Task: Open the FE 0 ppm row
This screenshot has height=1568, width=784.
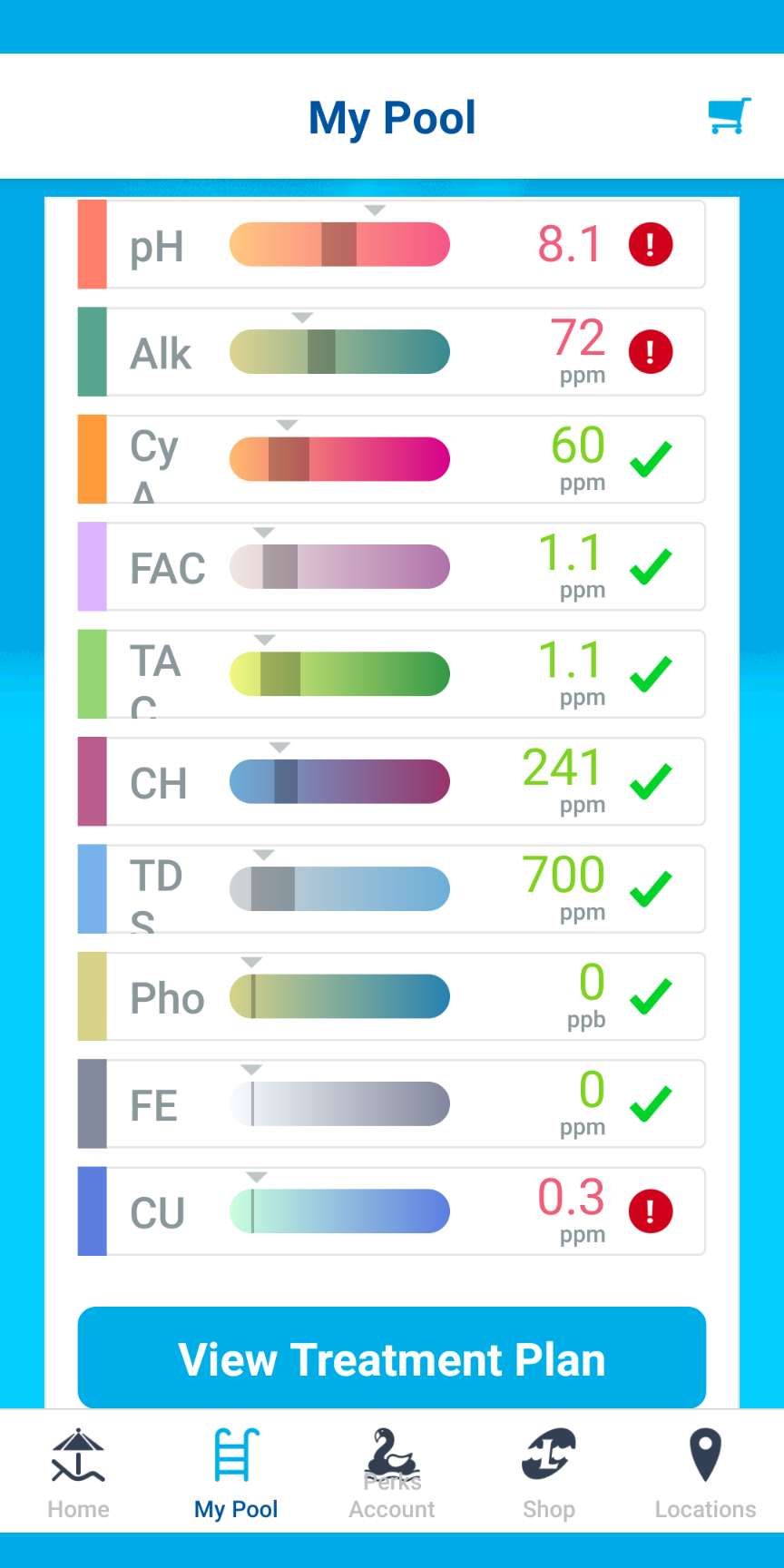Action: (x=392, y=1103)
